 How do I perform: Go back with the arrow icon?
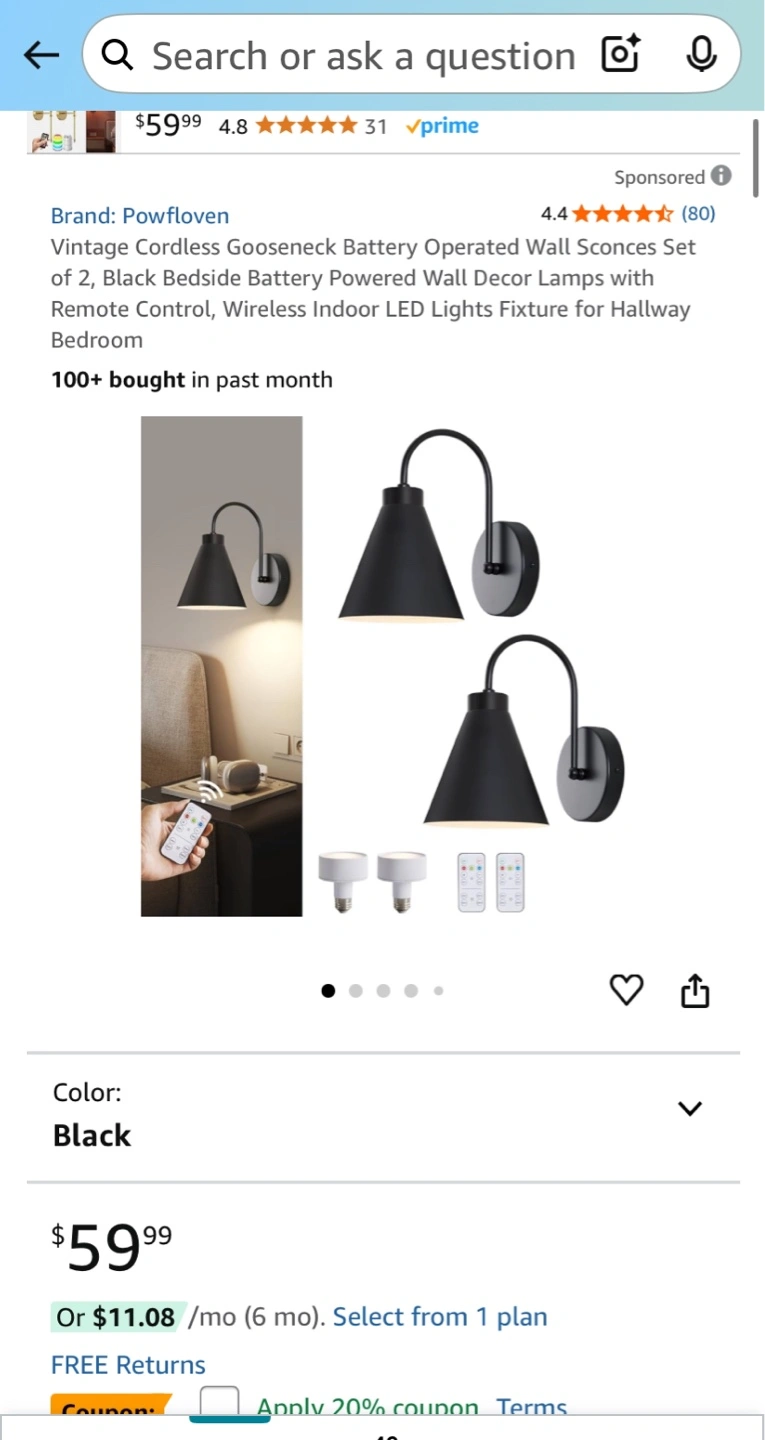(41, 55)
